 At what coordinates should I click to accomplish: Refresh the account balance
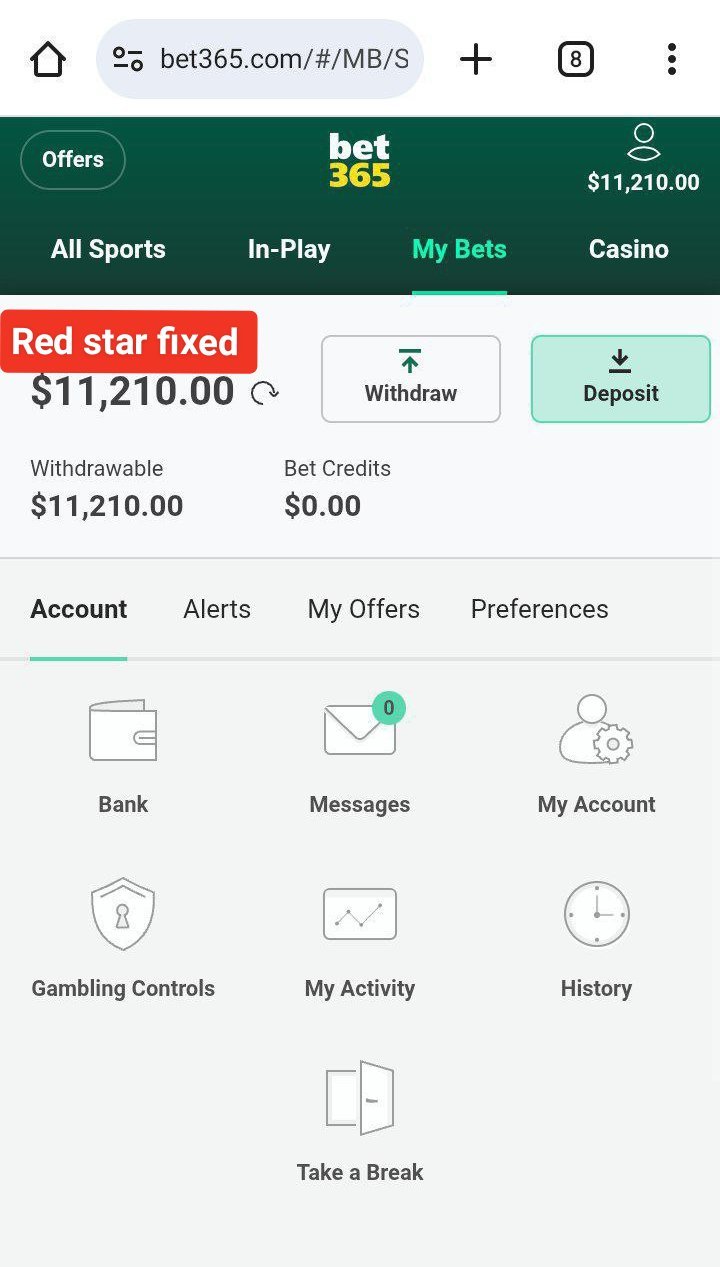265,393
